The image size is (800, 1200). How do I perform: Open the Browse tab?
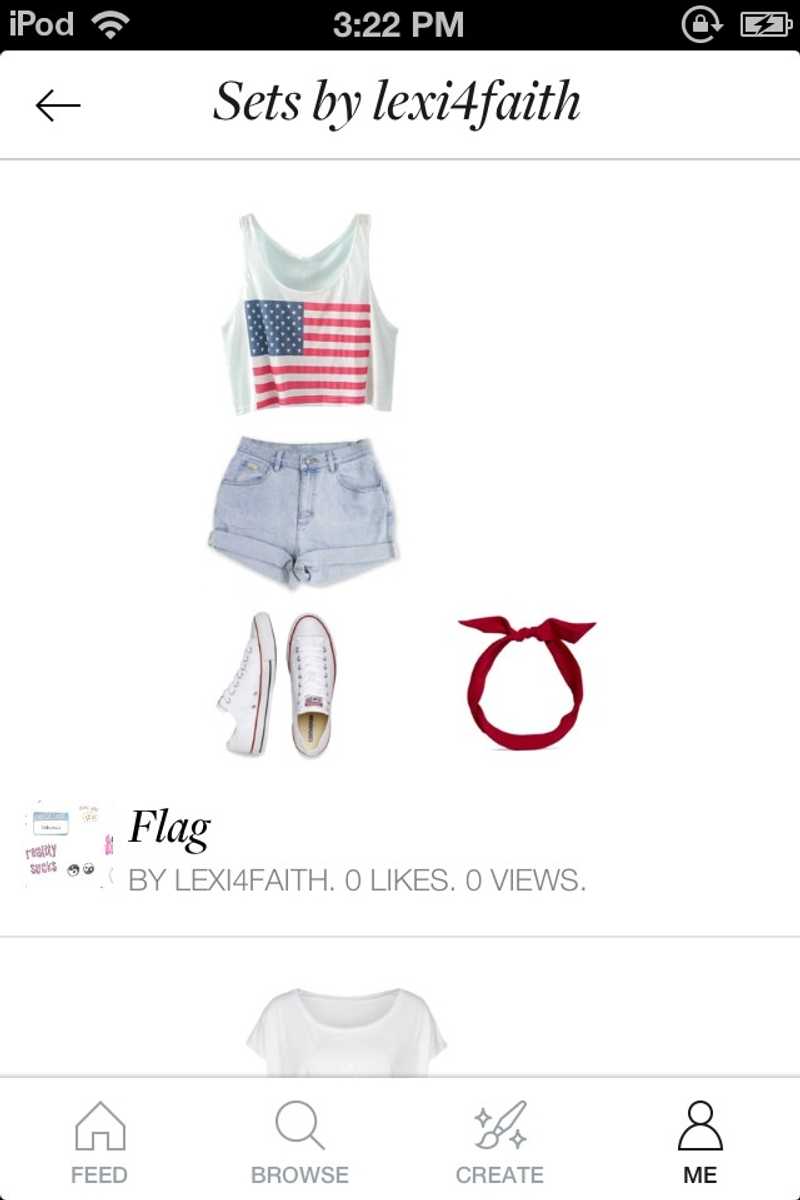pos(299,1142)
